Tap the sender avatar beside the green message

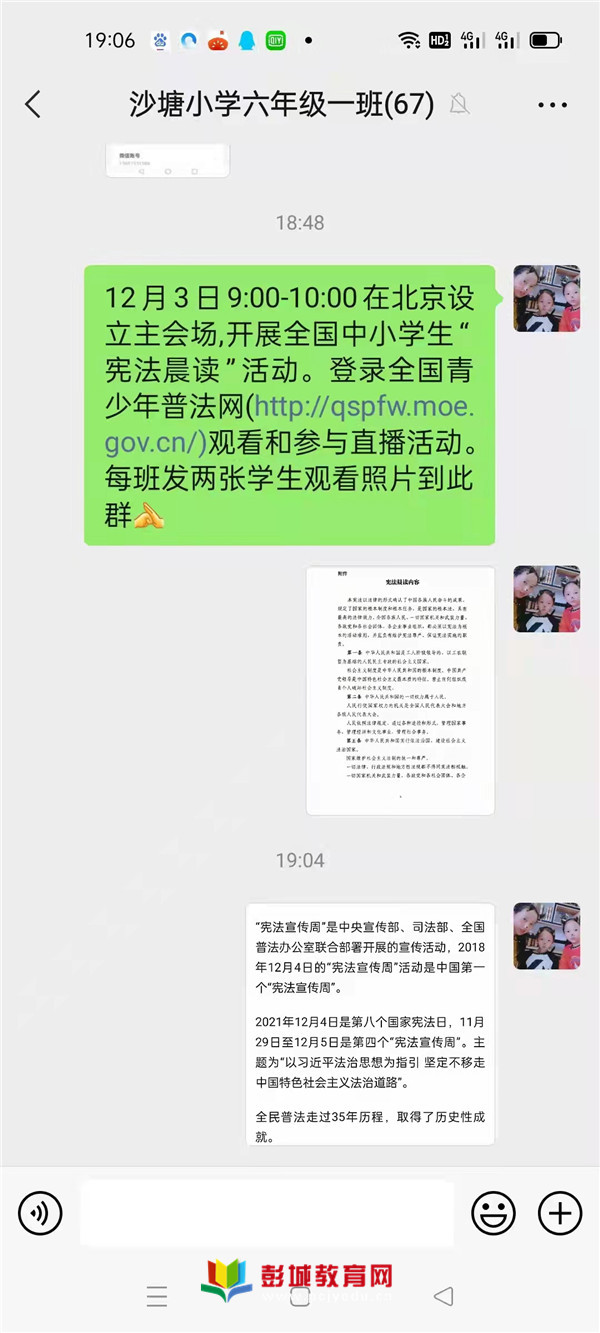[x=546, y=298]
